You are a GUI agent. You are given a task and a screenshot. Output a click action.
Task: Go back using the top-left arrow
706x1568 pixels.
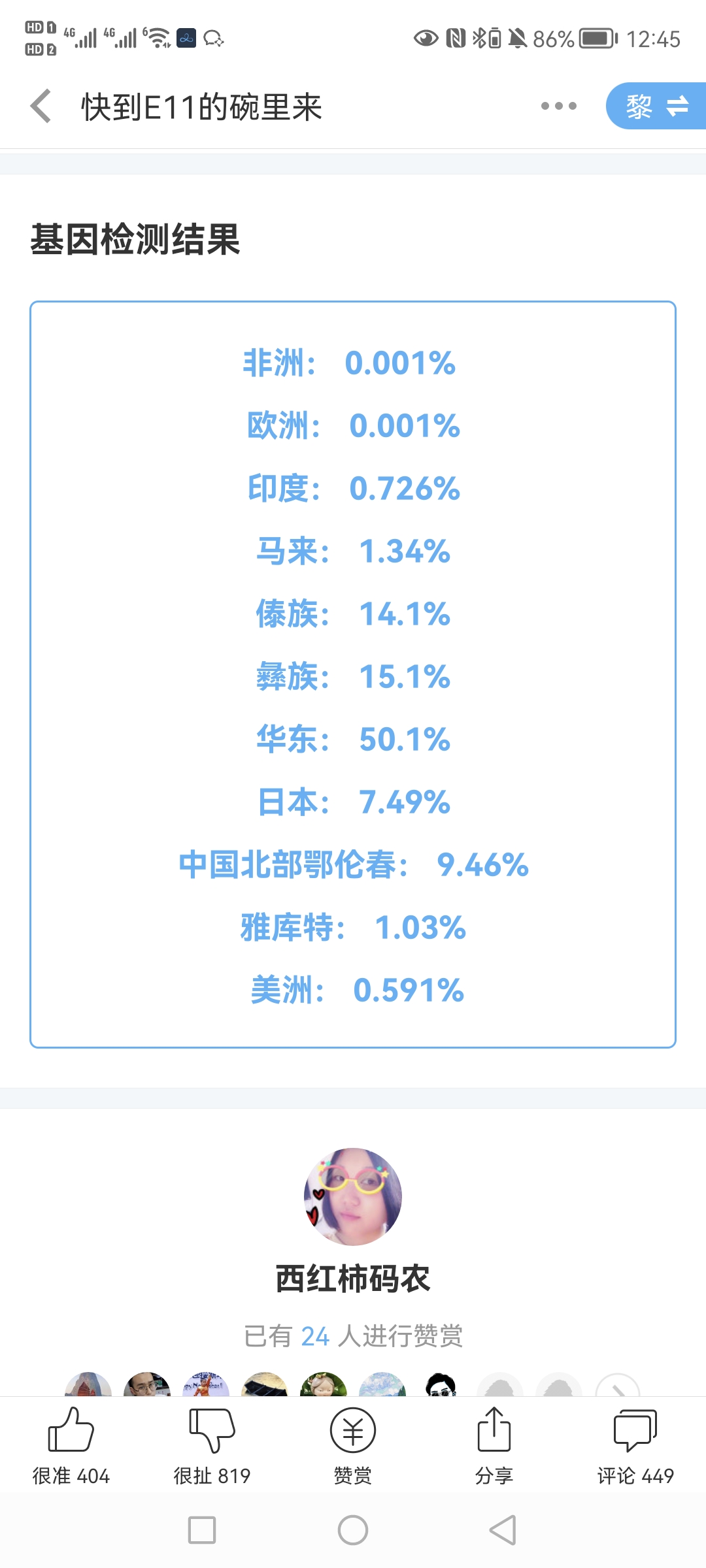(41, 106)
